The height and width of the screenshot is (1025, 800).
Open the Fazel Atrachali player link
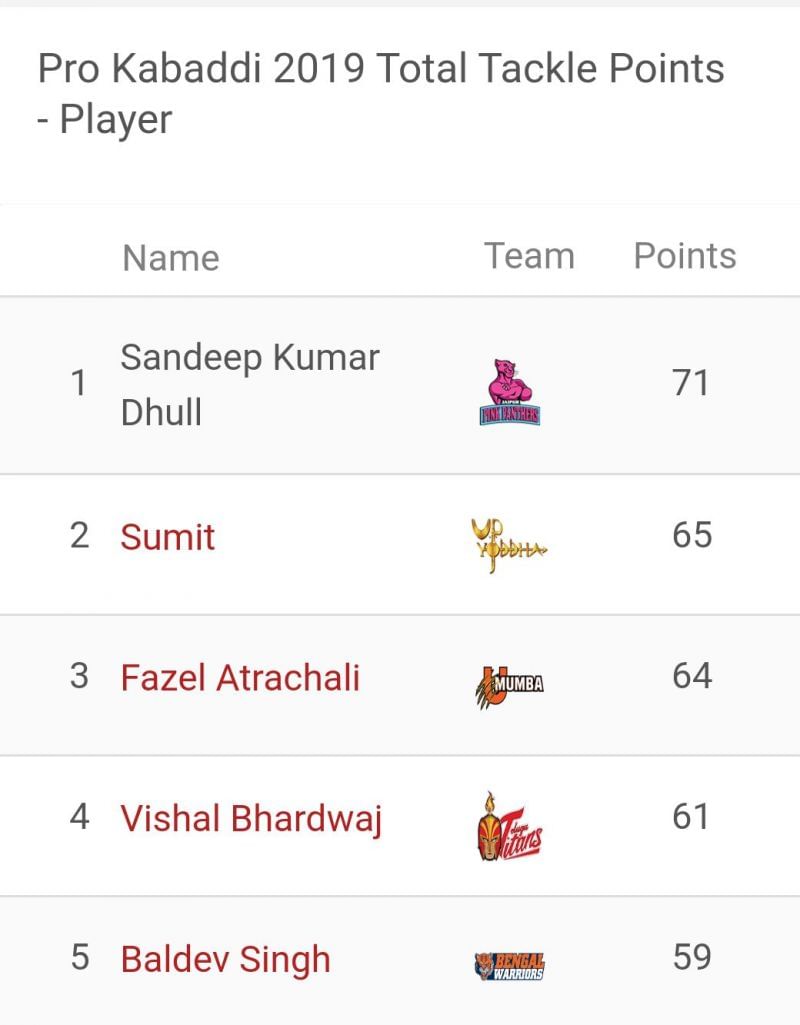point(240,678)
